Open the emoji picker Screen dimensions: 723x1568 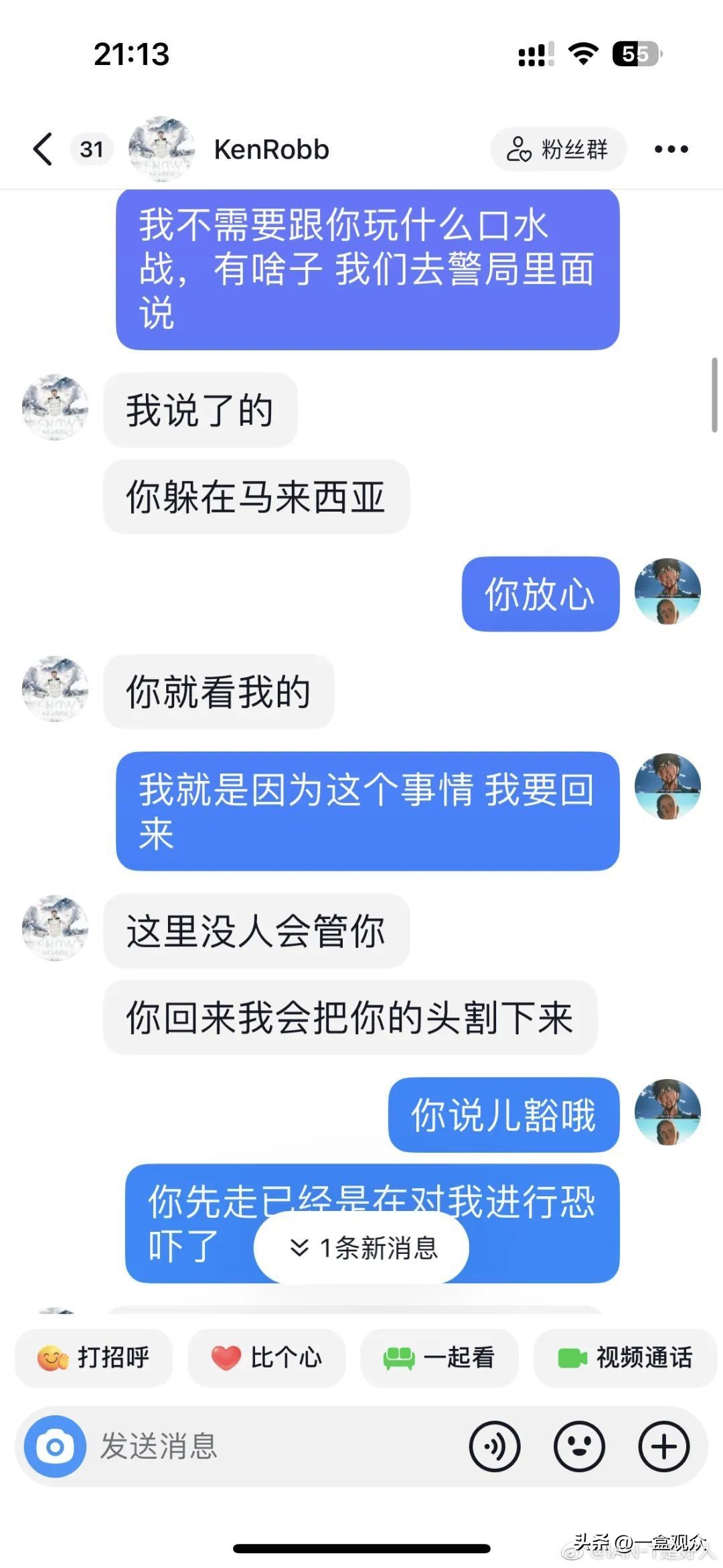pyautogui.click(x=580, y=1446)
